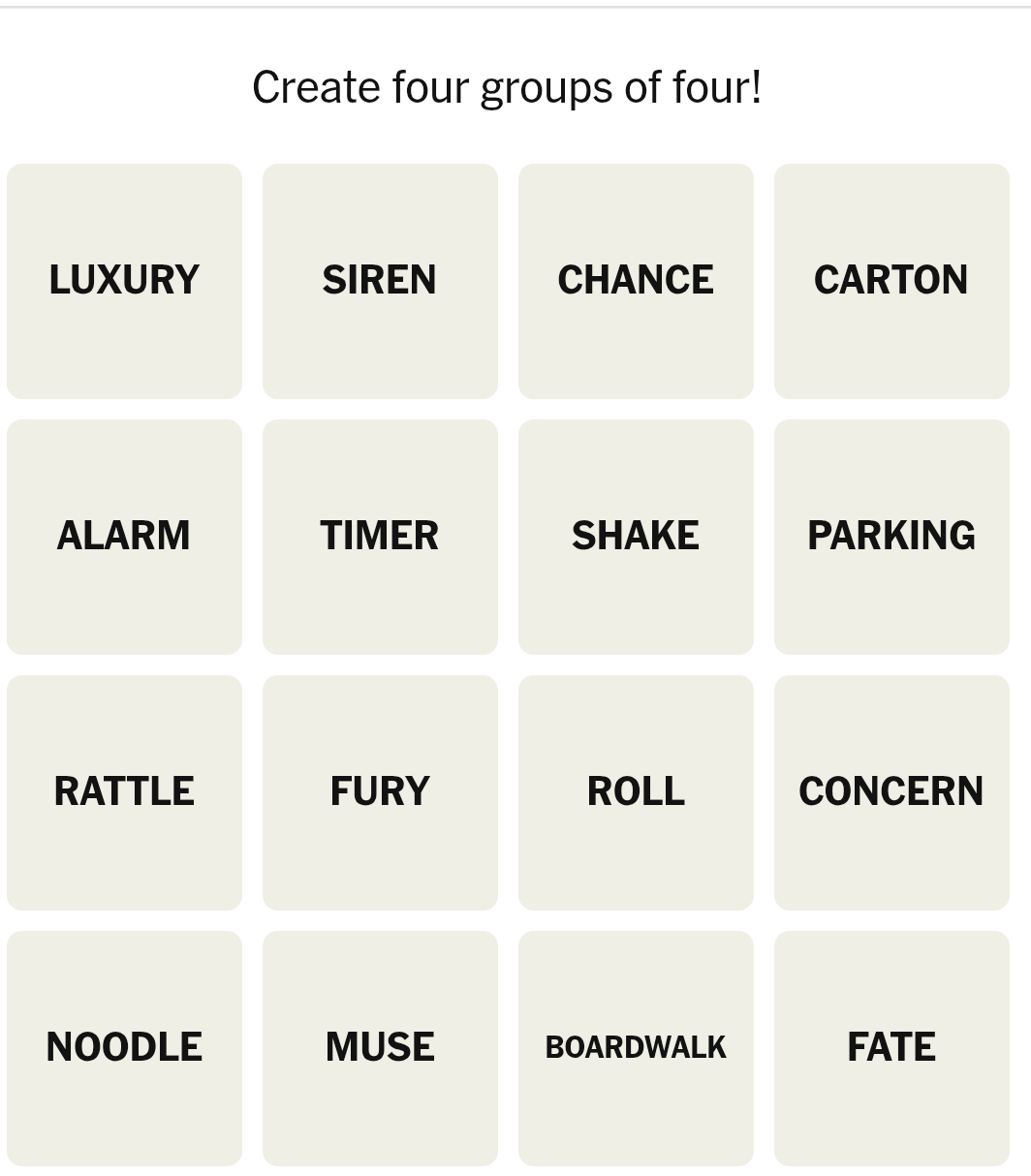1031x1176 pixels.
Task: Pick the ALARM tile
Action: (x=124, y=537)
